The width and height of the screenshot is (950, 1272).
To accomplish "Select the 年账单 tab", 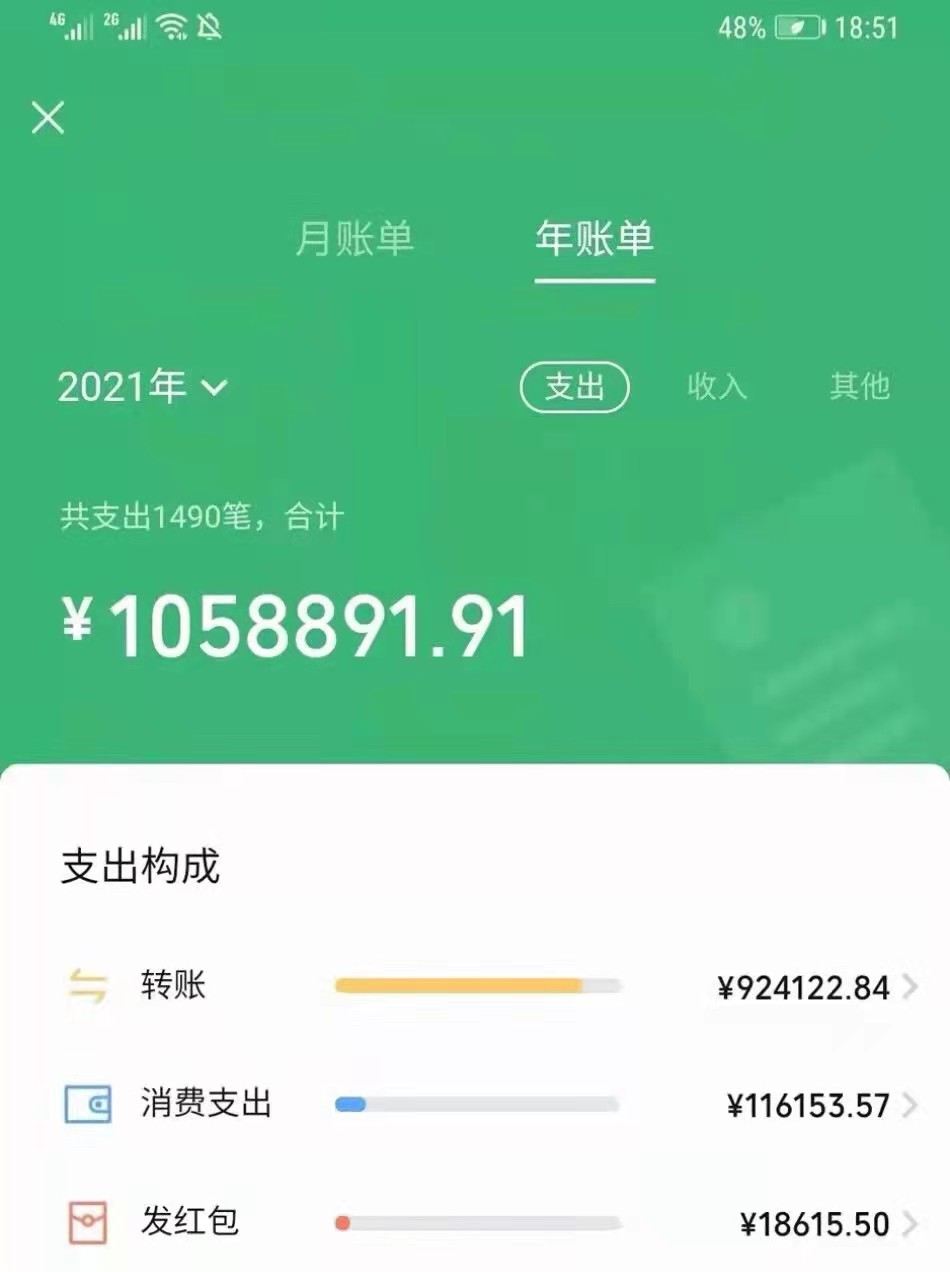I will click(x=594, y=239).
